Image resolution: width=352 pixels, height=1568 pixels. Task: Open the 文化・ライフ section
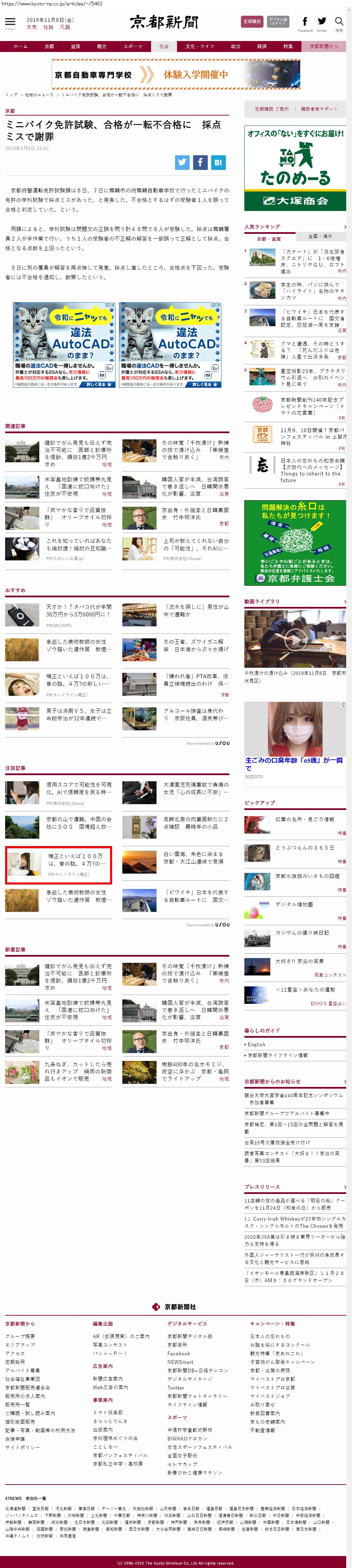point(199,46)
